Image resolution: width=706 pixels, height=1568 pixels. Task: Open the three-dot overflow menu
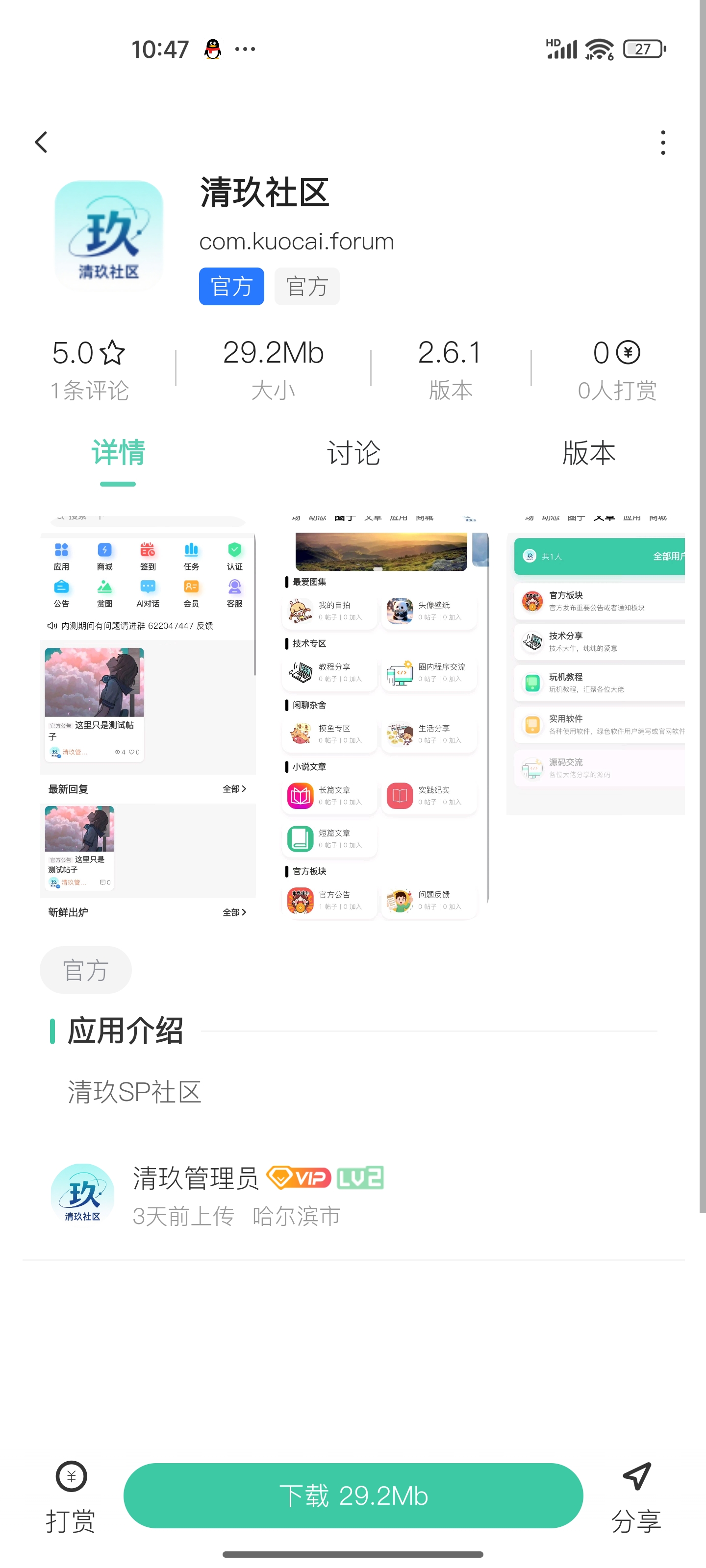(662, 143)
